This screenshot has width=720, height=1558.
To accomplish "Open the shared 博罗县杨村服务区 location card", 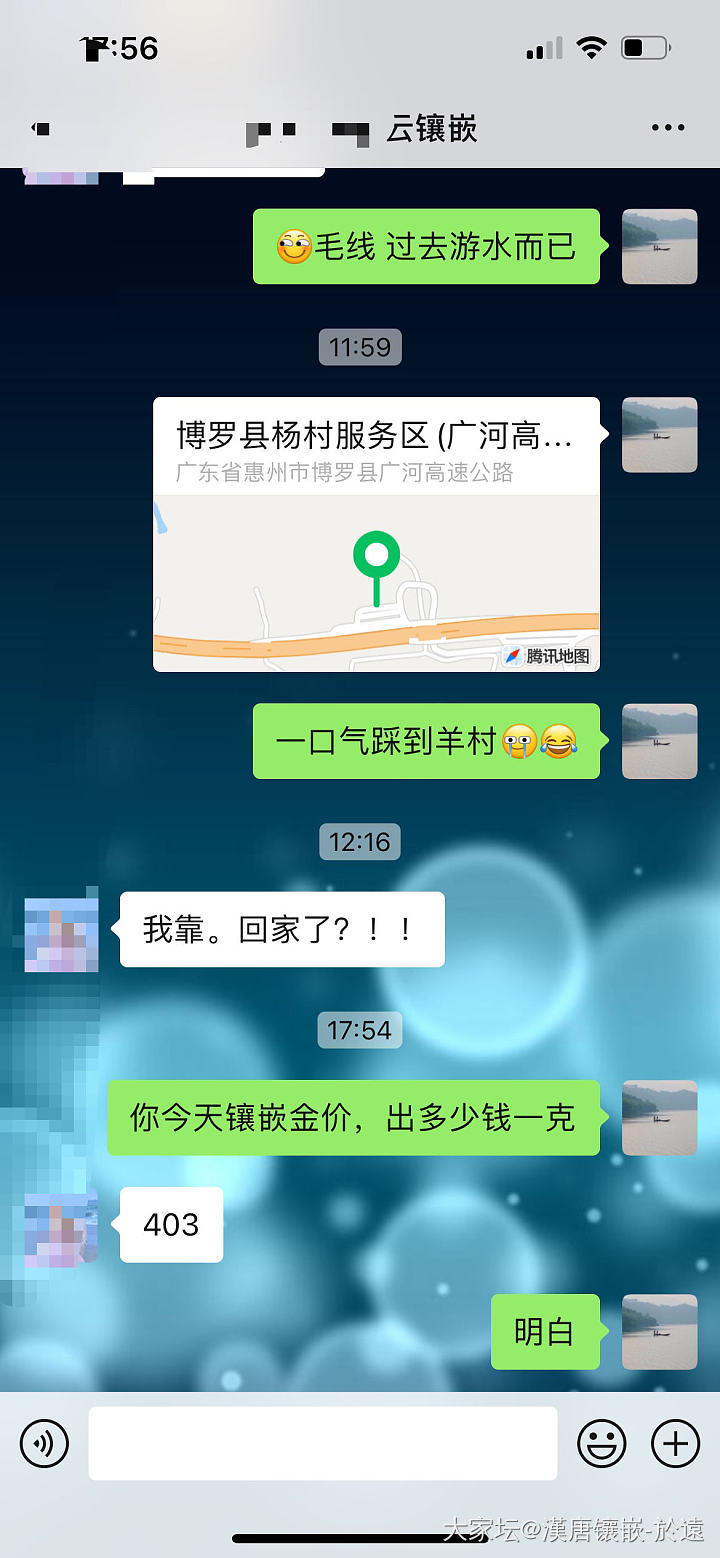I will coord(376,534).
